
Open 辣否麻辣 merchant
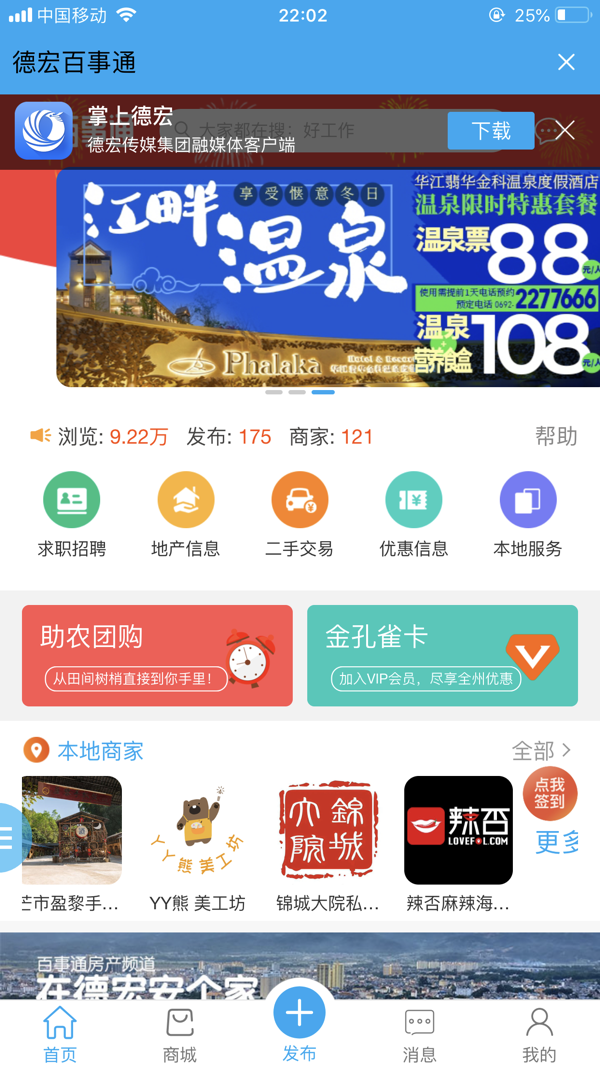coord(458,845)
